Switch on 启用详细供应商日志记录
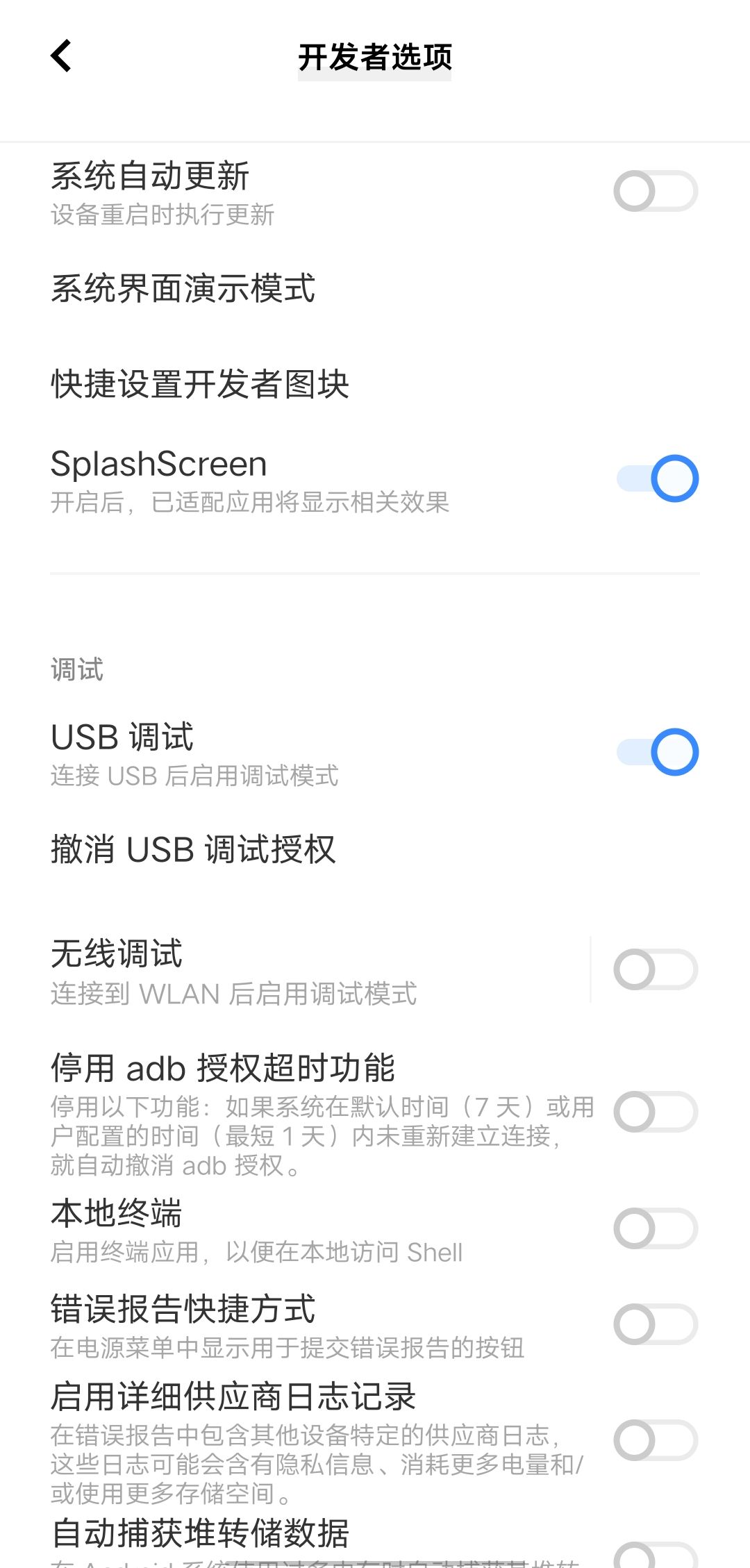 click(656, 1440)
